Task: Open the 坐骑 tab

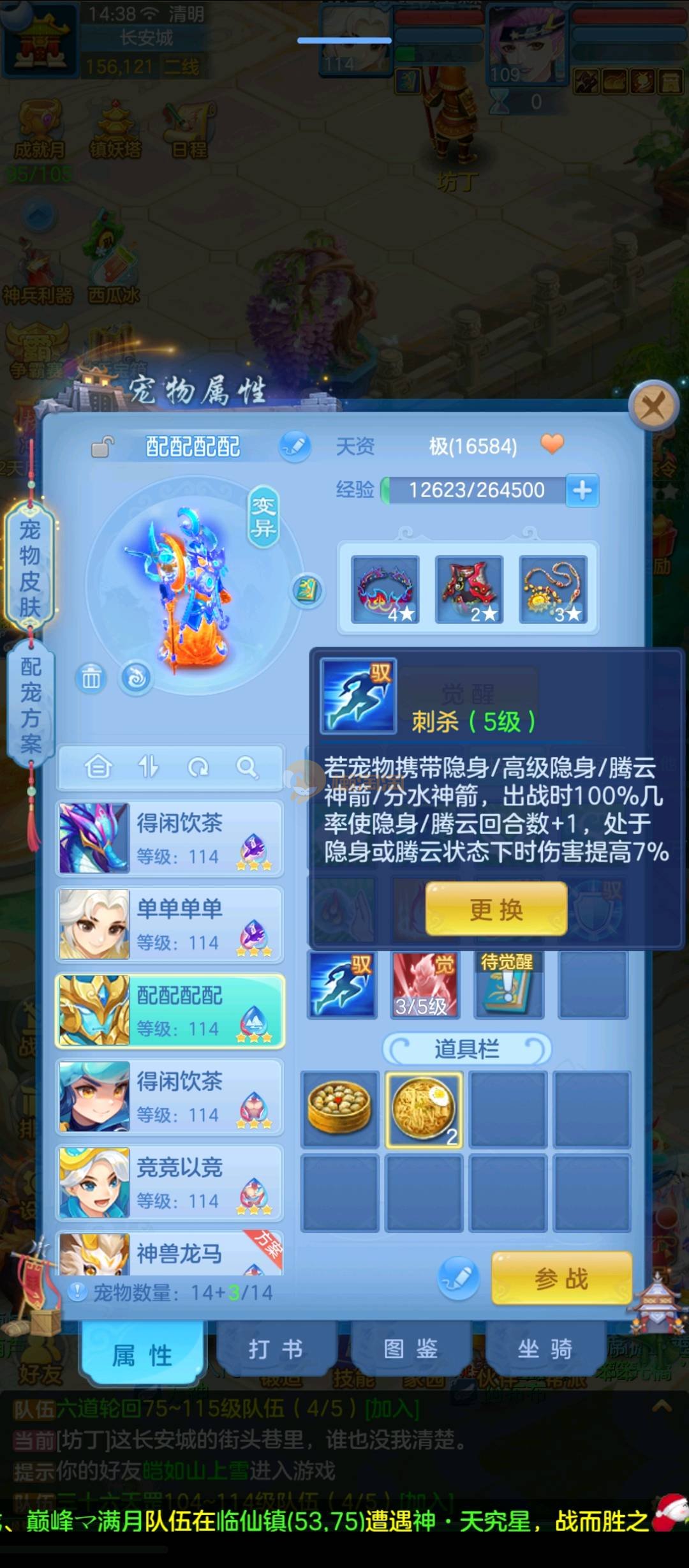Action: (545, 1349)
